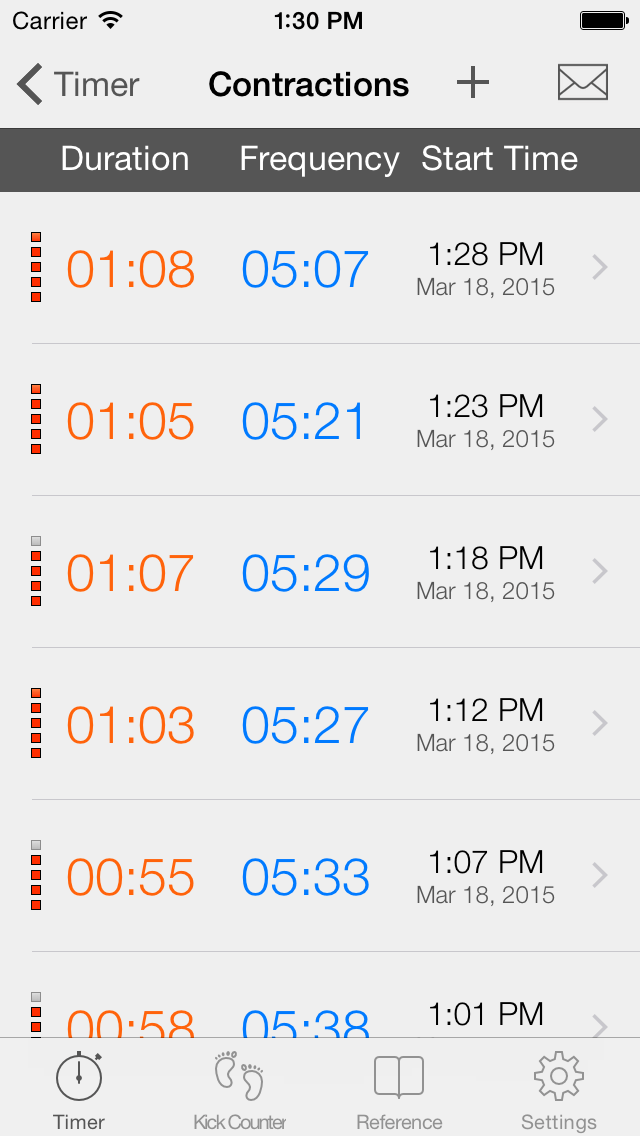
Task: Open the contraction started at 1:23 PM
Action: [320, 420]
